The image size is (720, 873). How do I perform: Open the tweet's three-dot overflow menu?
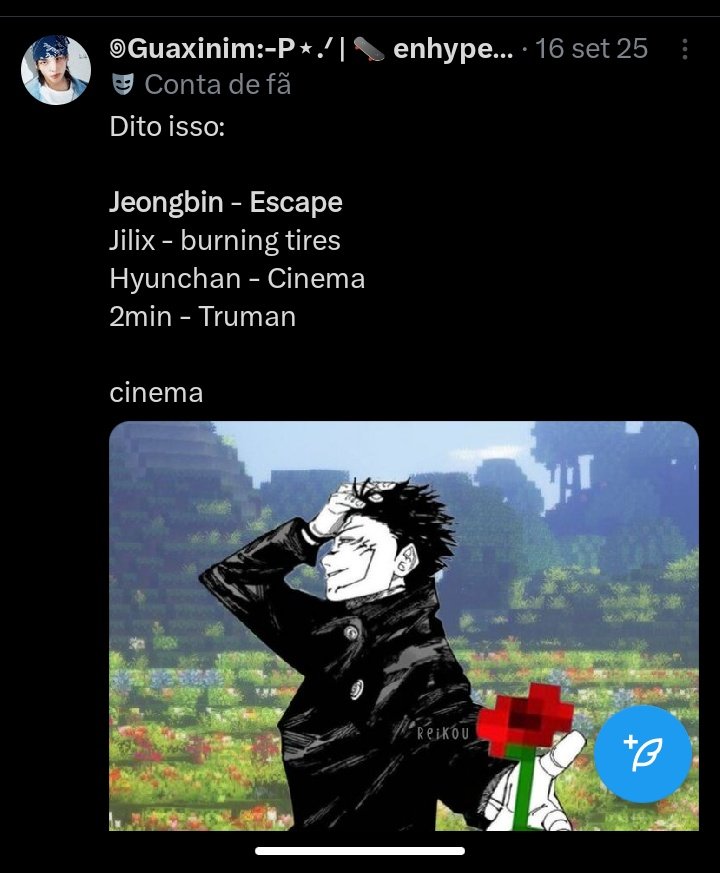pyautogui.click(x=685, y=49)
